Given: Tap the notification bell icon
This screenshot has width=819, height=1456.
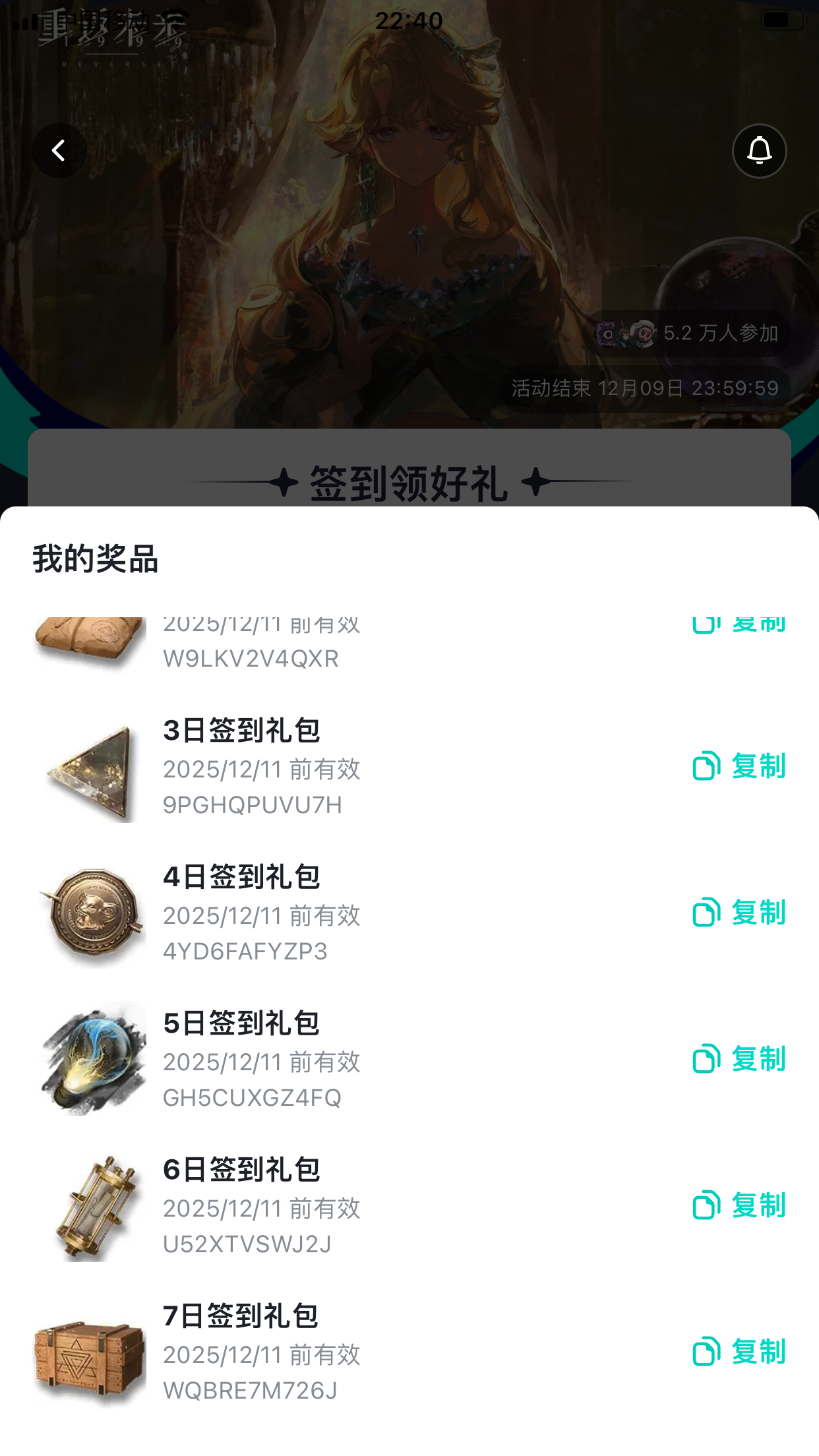Looking at the screenshot, I should coord(760,150).
